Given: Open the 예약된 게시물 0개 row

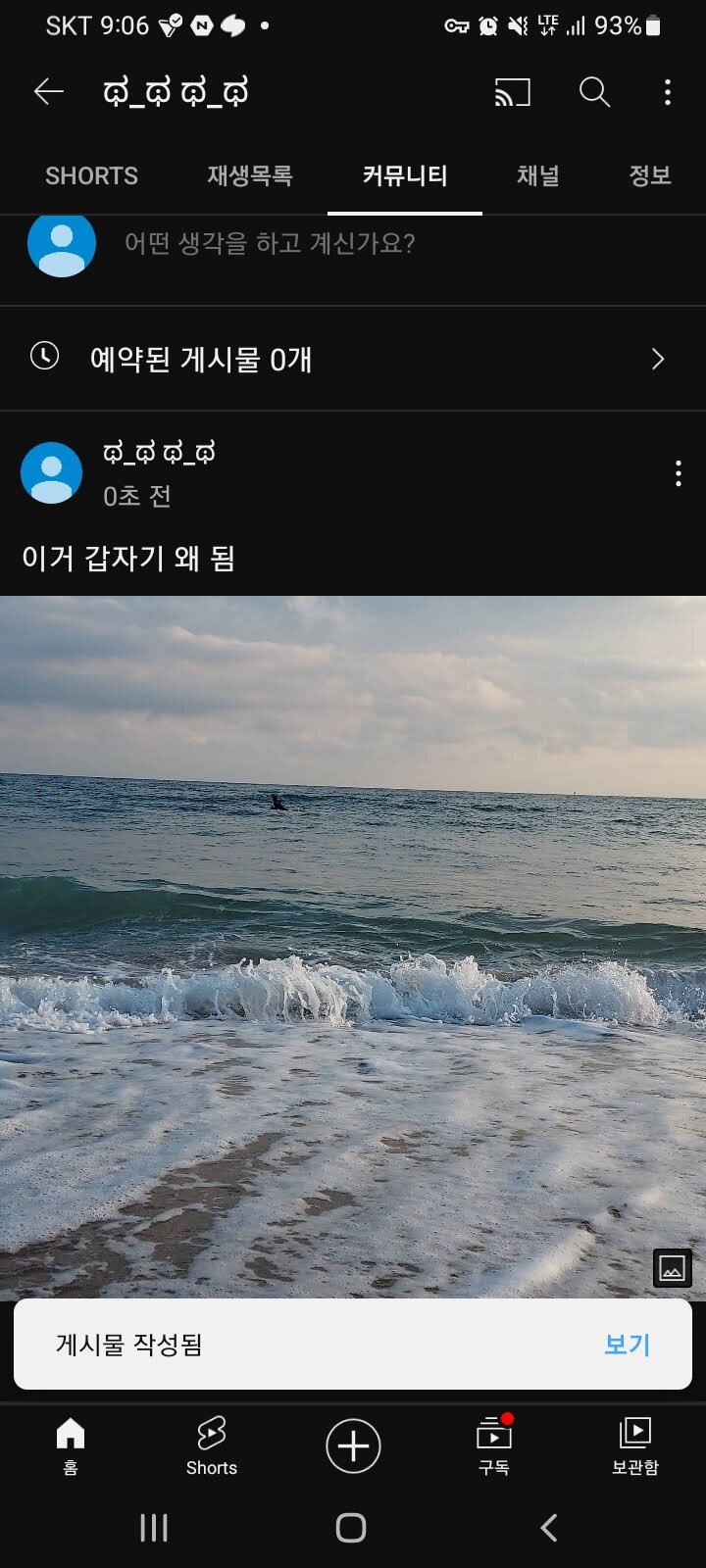Looking at the screenshot, I should [x=353, y=359].
